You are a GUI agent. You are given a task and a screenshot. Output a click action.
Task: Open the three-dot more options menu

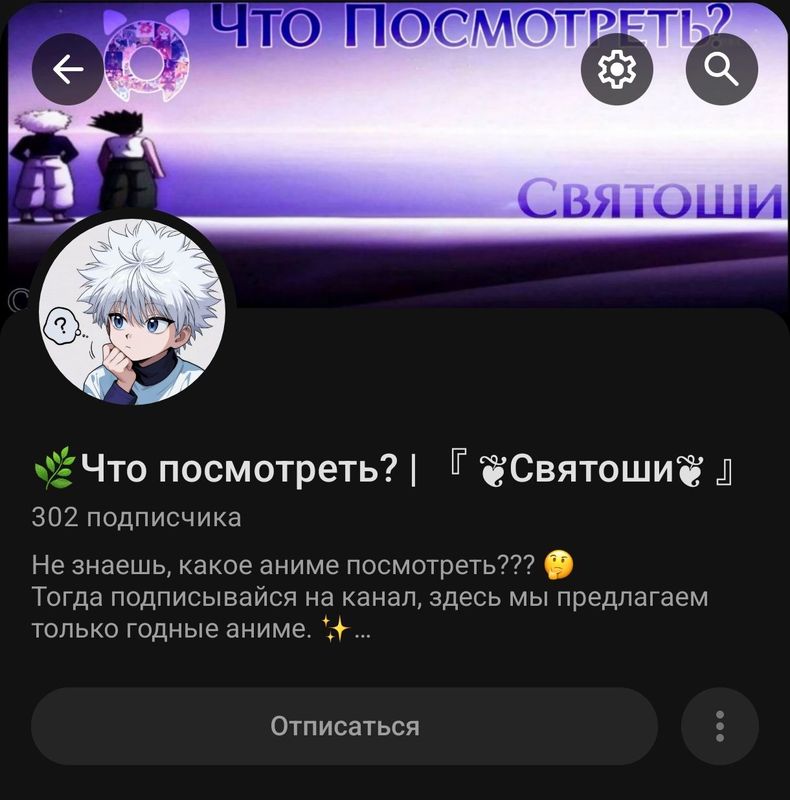719,726
